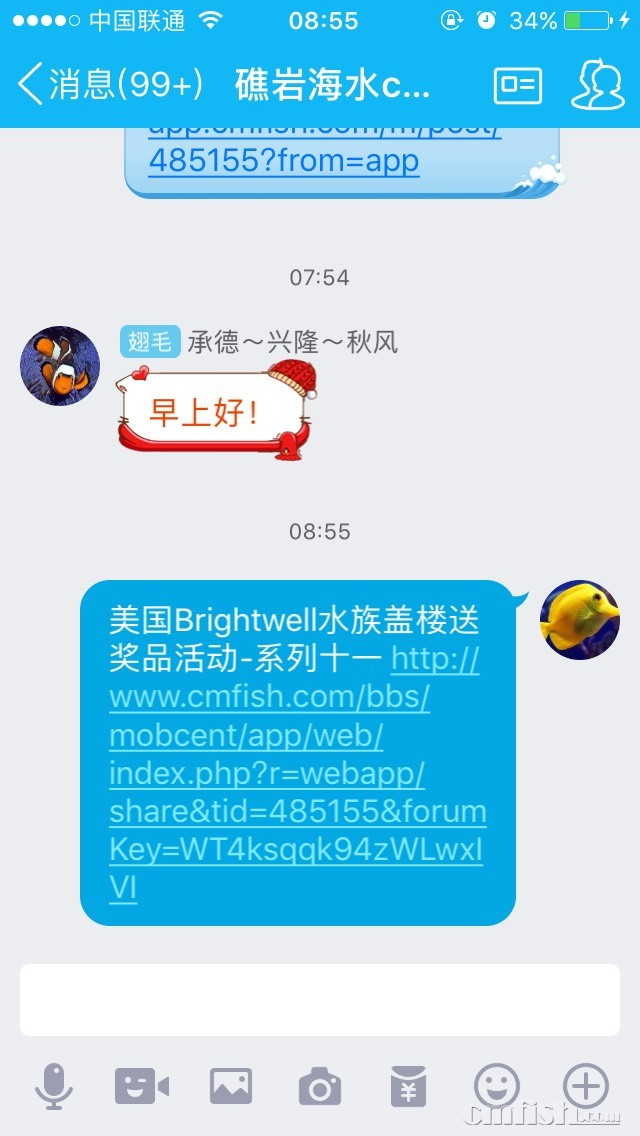Image resolution: width=640 pixels, height=1136 pixels.
Task: View my yellow fish avatar profile
Action: coord(579,620)
